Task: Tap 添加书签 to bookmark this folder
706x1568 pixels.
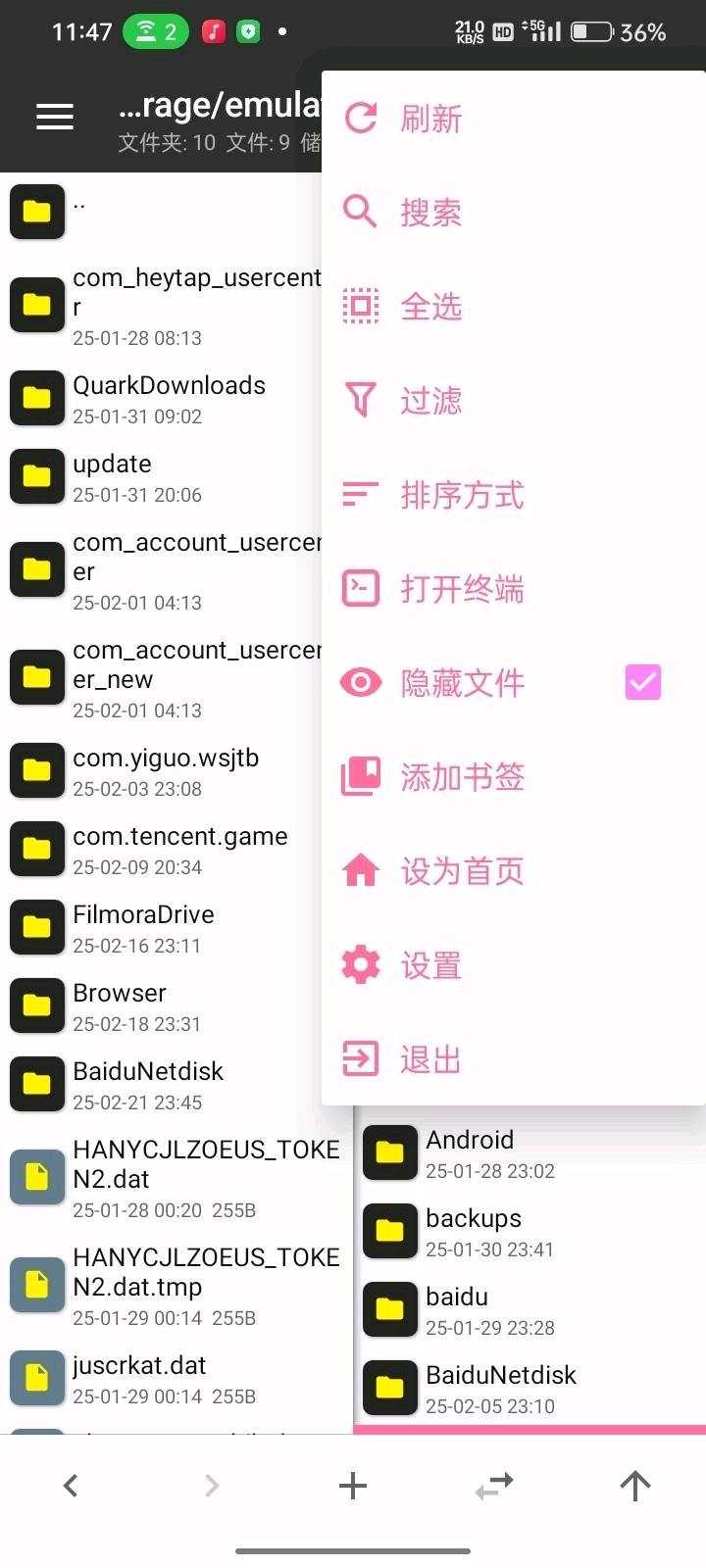Action: pos(461,777)
